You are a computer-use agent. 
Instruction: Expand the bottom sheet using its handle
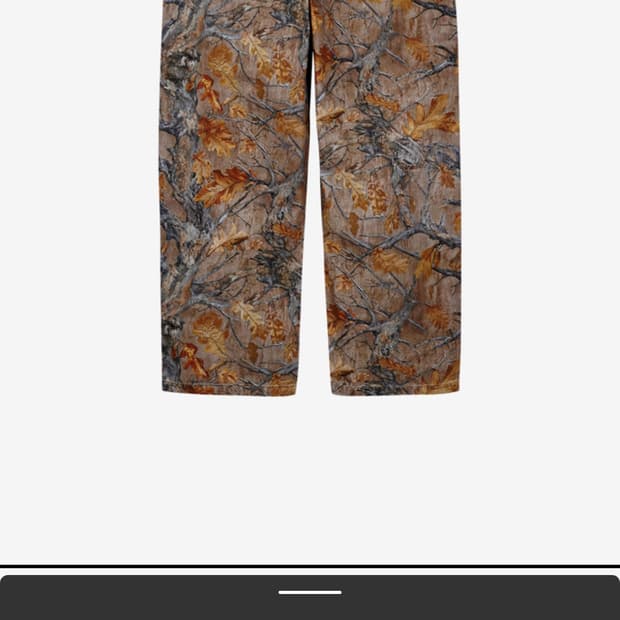pos(310,592)
